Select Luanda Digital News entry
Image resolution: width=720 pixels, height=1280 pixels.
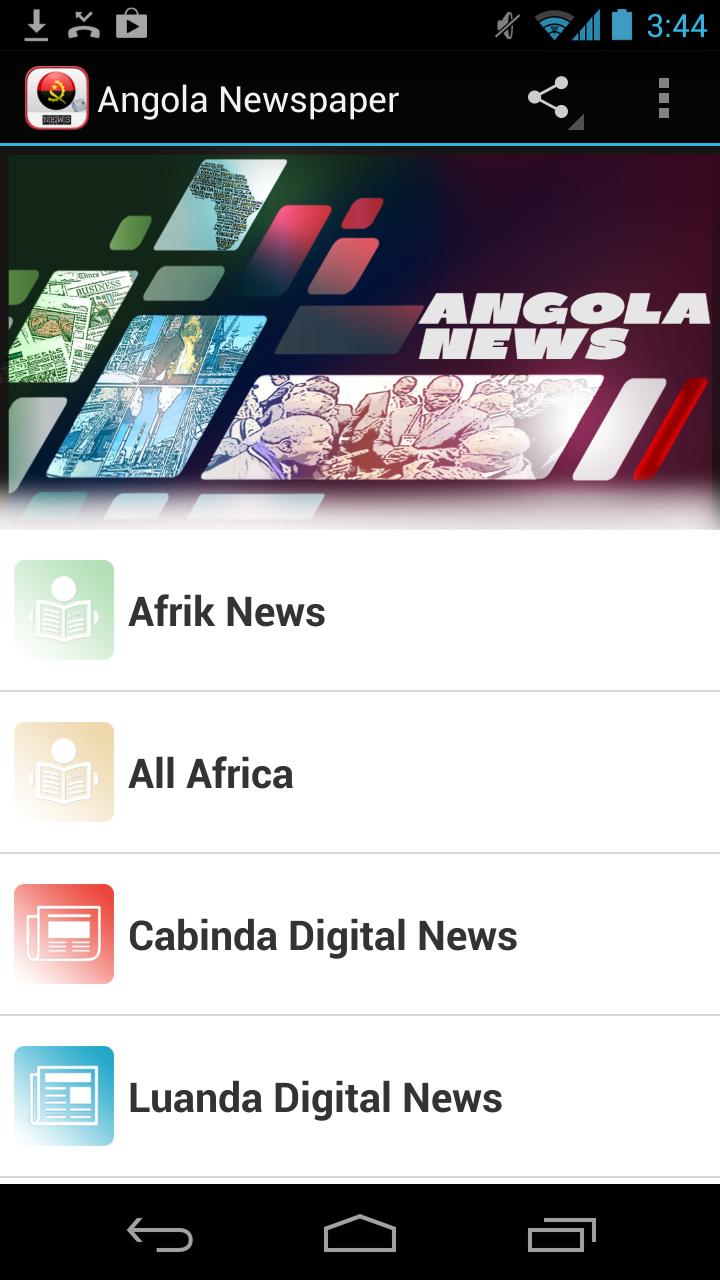[314, 1096]
